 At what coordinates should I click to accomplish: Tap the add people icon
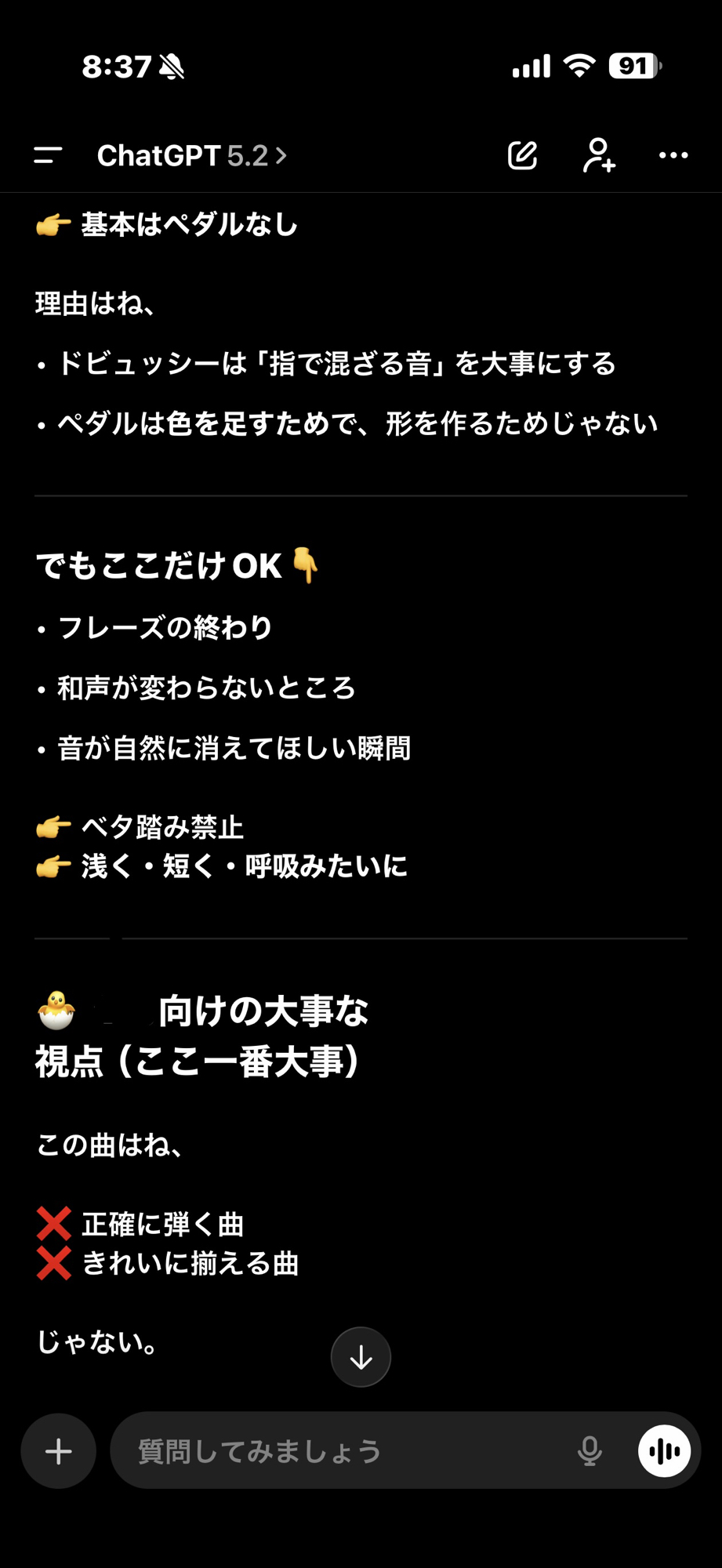(599, 155)
